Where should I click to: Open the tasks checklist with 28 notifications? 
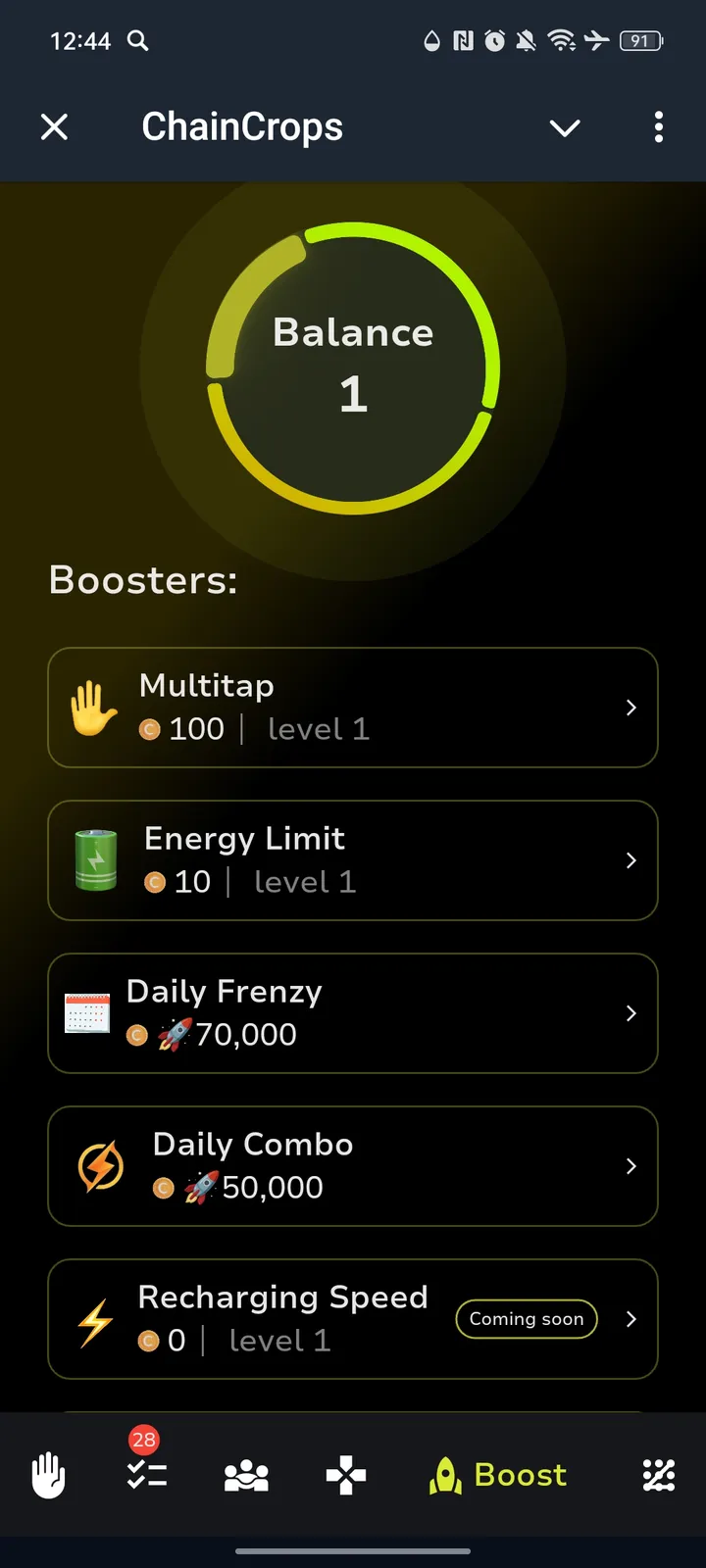tap(145, 1474)
